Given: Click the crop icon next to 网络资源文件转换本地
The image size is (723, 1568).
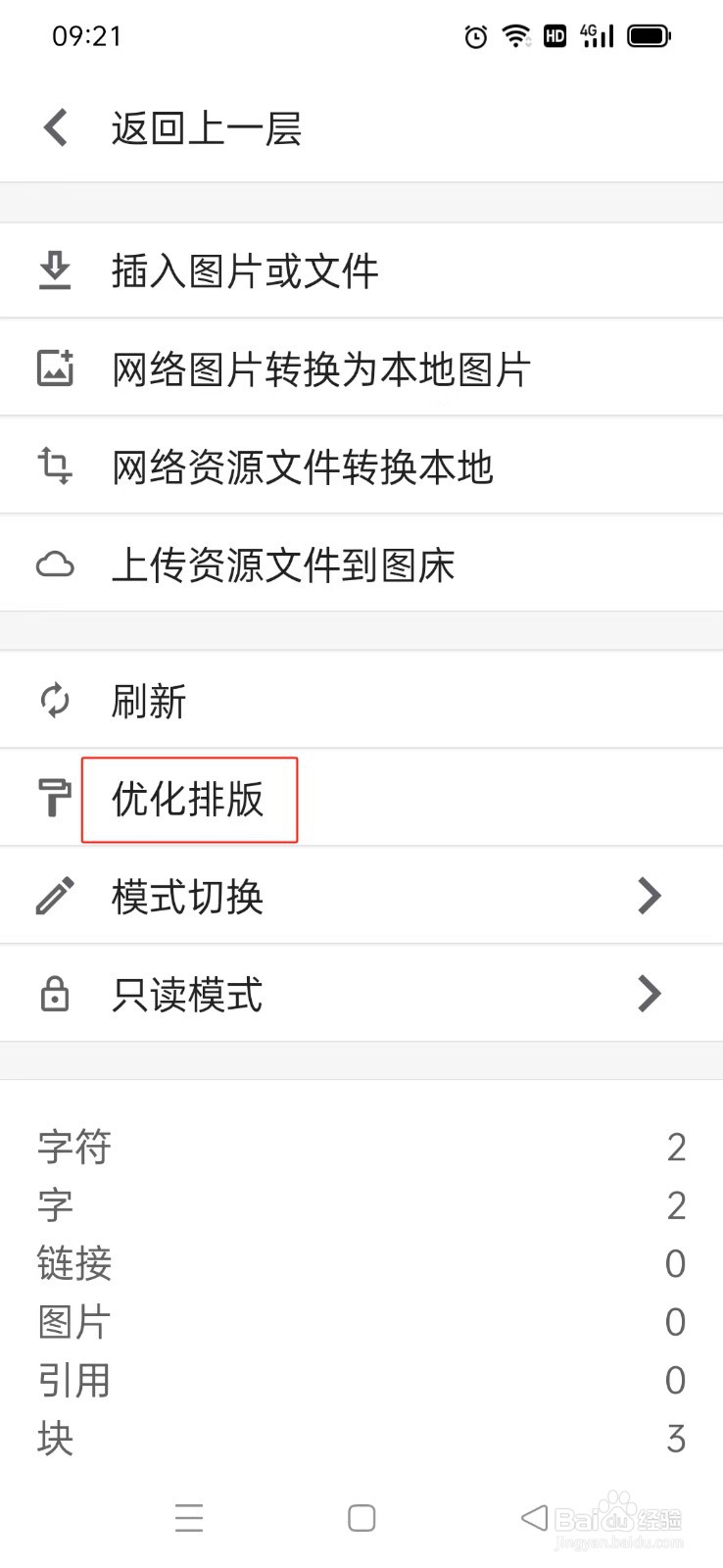Looking at the screenshot, I should pyautogui.click(x=56, y=465).
